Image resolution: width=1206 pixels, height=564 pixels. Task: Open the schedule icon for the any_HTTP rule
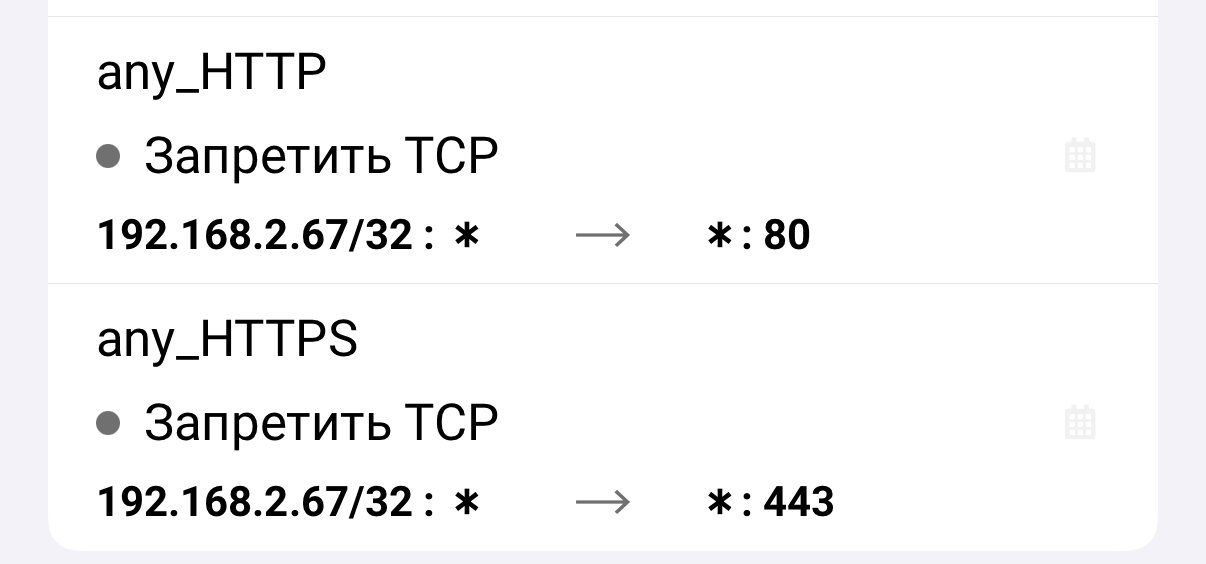pos(1080,157)
